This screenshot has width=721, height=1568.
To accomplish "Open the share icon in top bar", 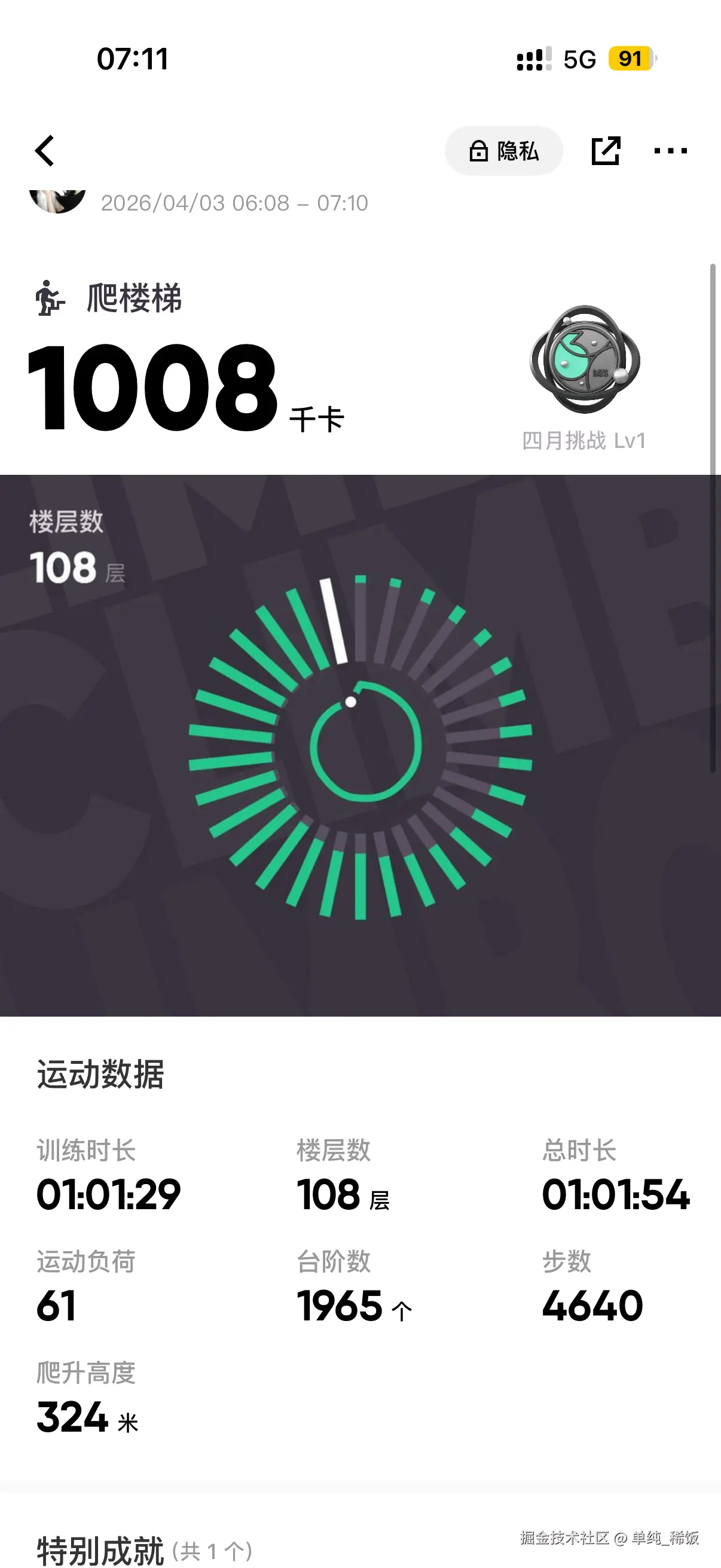I will click(x=607, y=150).
